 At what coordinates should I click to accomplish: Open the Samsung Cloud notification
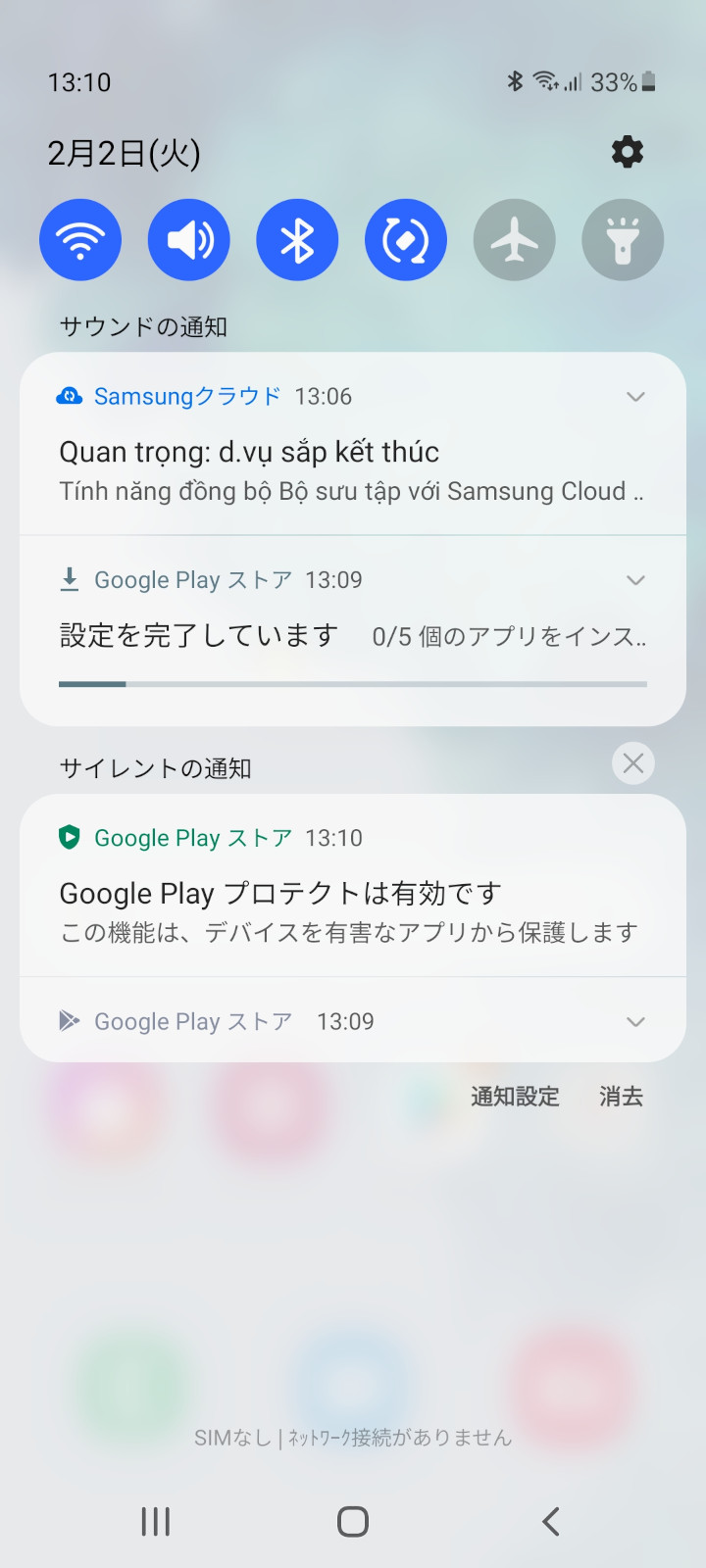pyautogui.click(x=333, y=470)
